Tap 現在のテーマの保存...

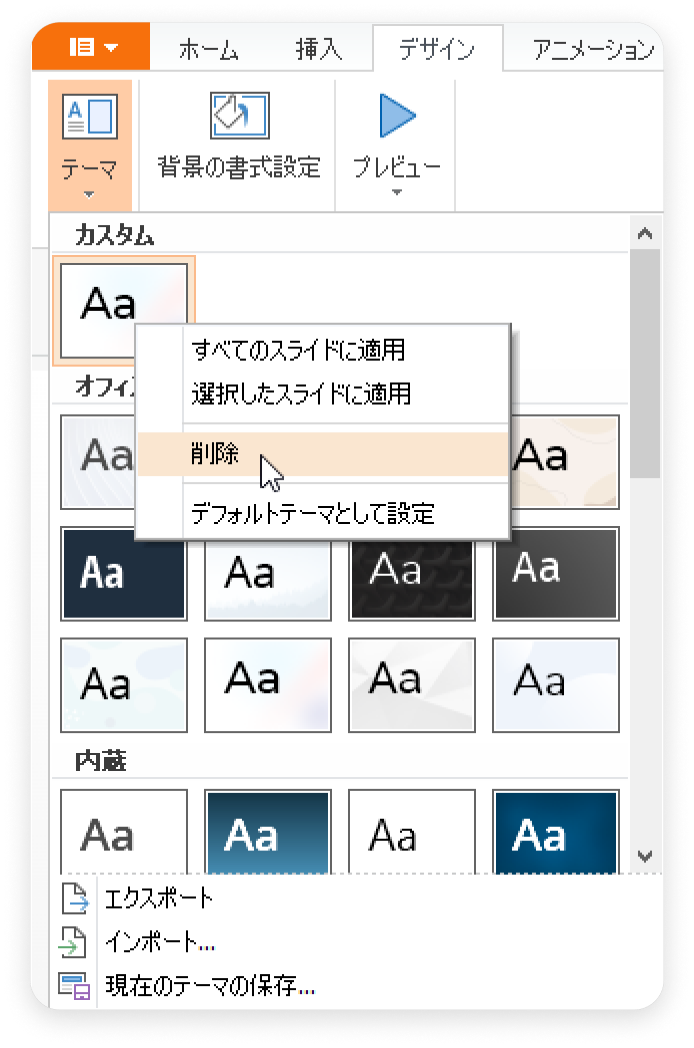pyautogui.click(x=210, y=988)
